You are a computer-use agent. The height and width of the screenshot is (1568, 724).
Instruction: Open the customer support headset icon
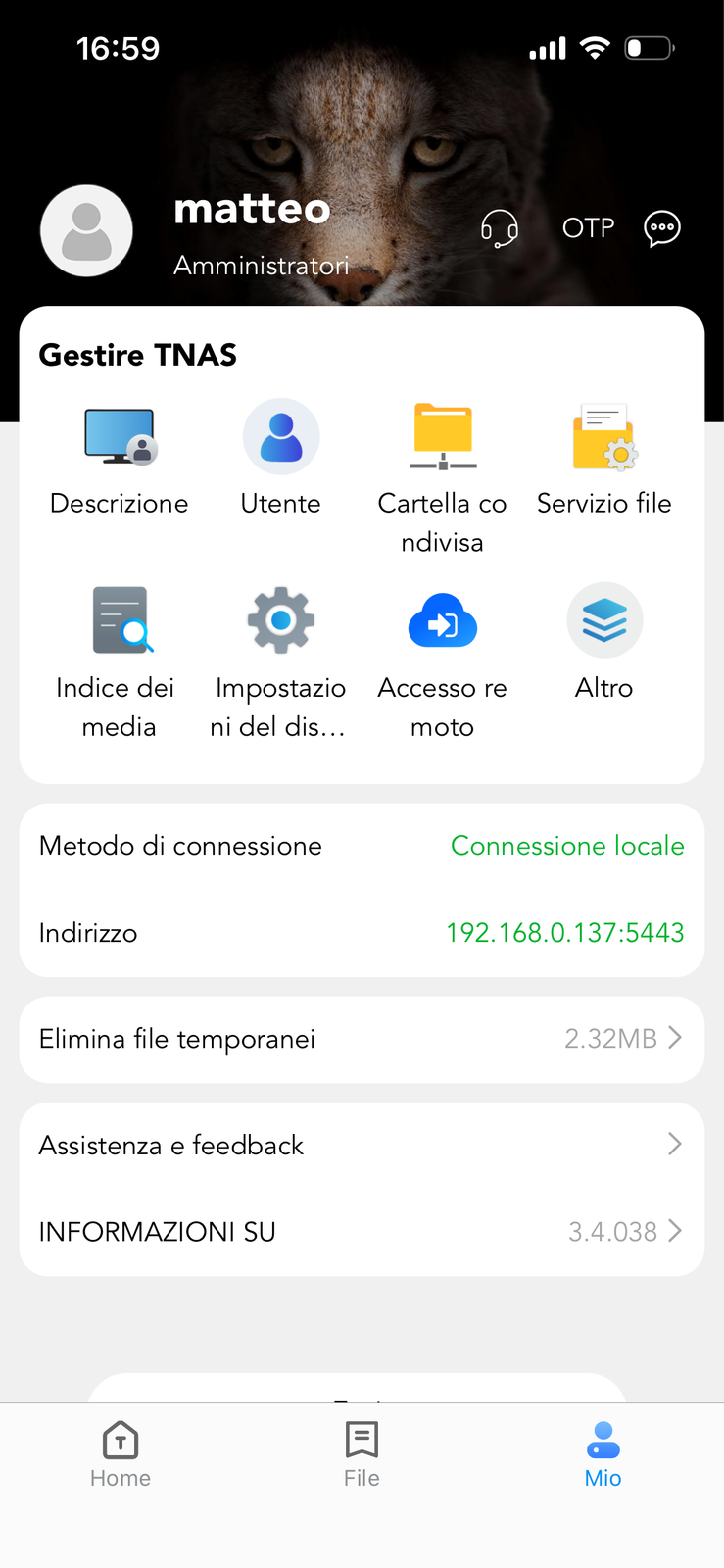tap(499, 229)
